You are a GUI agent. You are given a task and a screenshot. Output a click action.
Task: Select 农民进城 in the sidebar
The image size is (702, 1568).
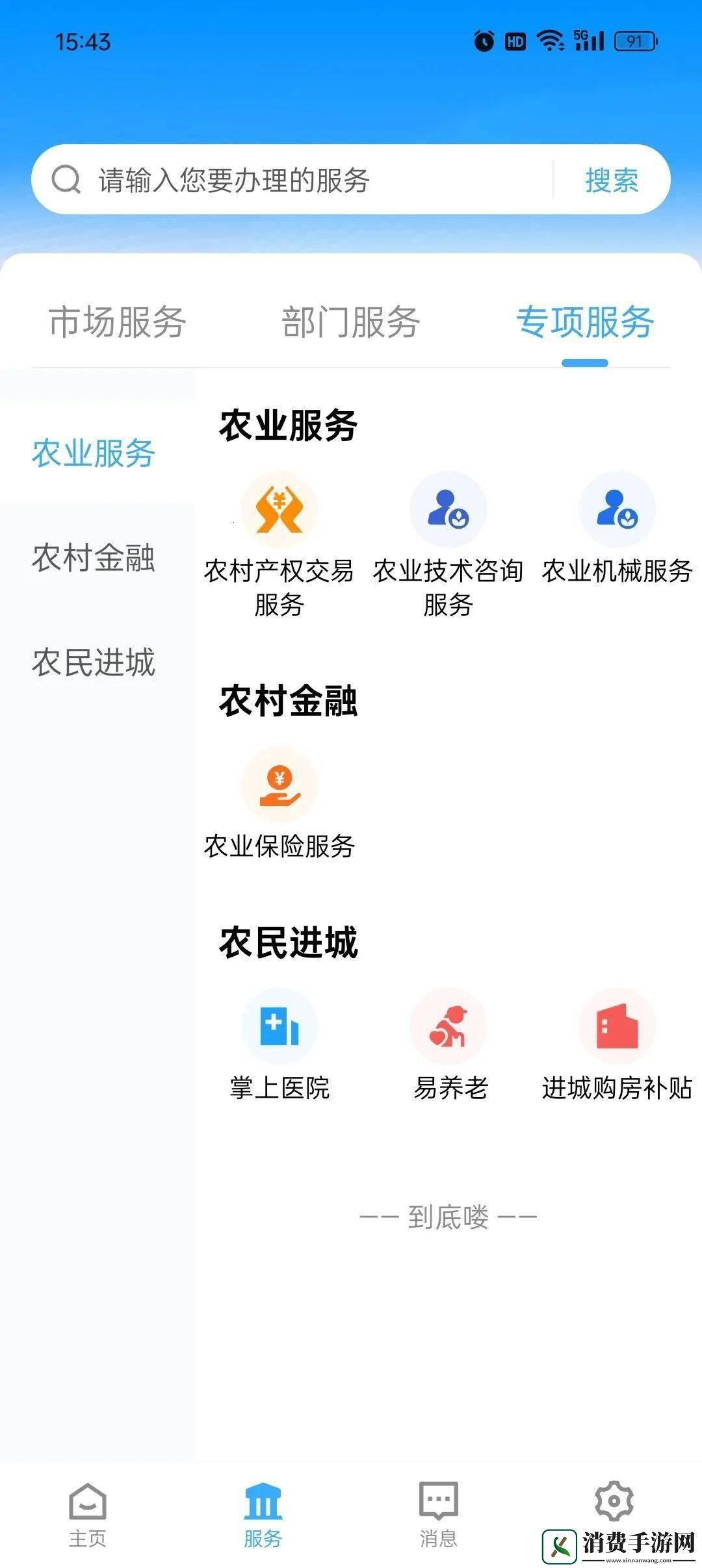pos(92,664)
